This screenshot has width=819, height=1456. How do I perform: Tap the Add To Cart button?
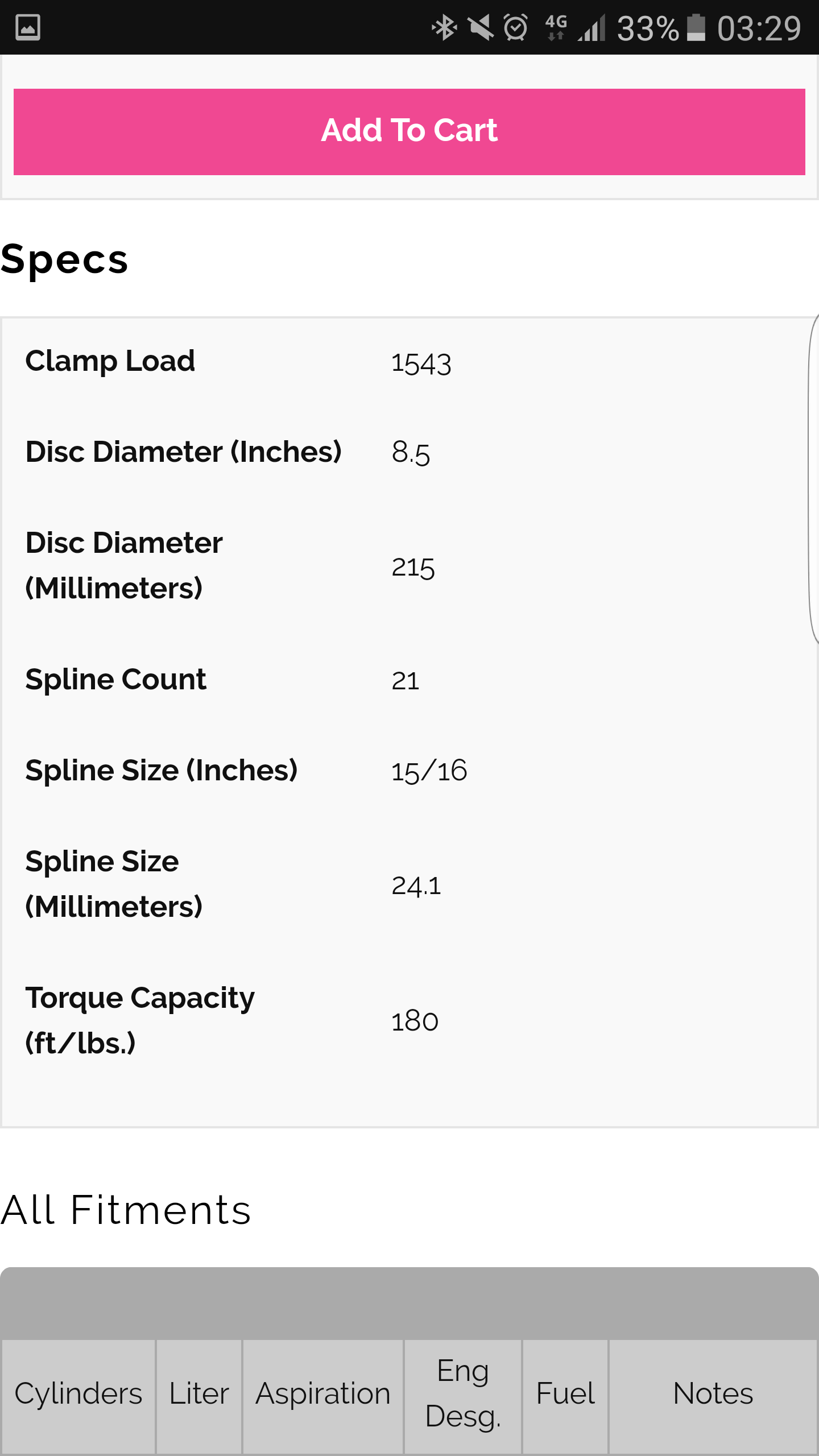tap(409, 131)
